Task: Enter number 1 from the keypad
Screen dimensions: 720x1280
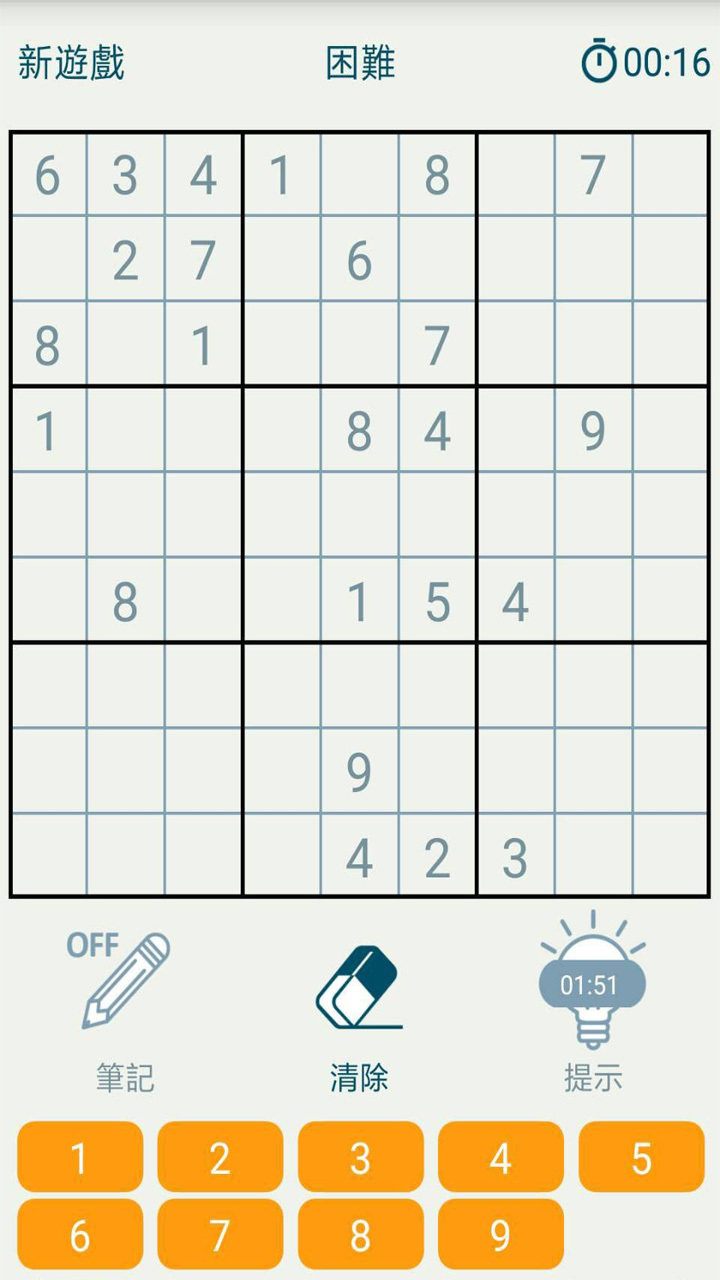Action: pos(80,1157)
